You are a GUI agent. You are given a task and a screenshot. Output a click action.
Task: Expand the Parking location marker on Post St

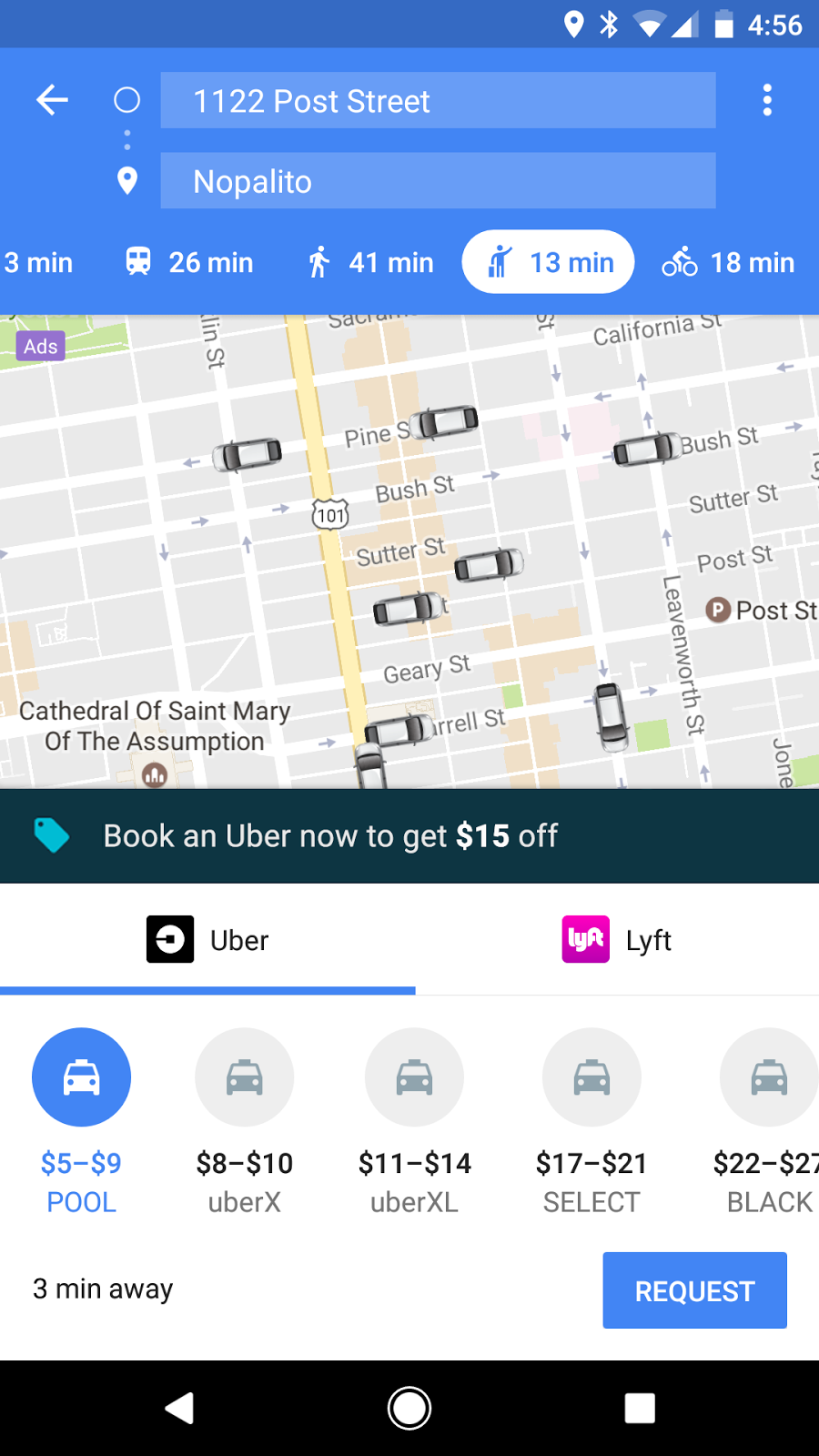click(x=718, y=611)
